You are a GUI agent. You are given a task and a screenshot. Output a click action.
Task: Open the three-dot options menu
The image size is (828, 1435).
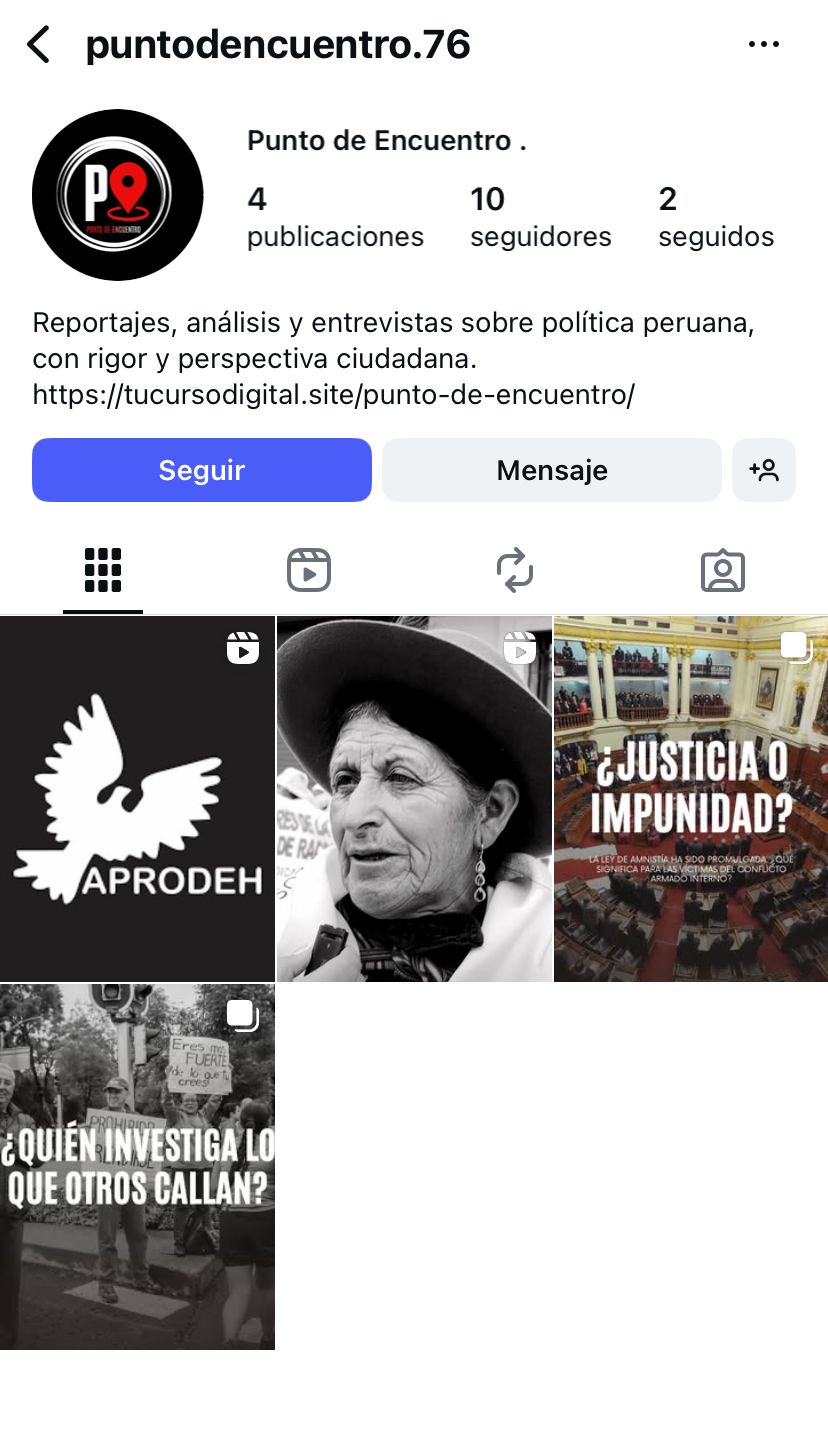(x=764, y=45)
